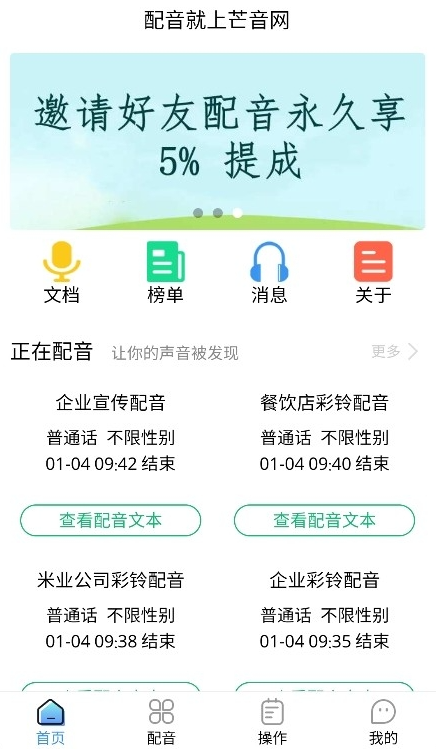436x749 pixels.
Task: Open the 米业公司彩铃配音 card
Action: 110,610
